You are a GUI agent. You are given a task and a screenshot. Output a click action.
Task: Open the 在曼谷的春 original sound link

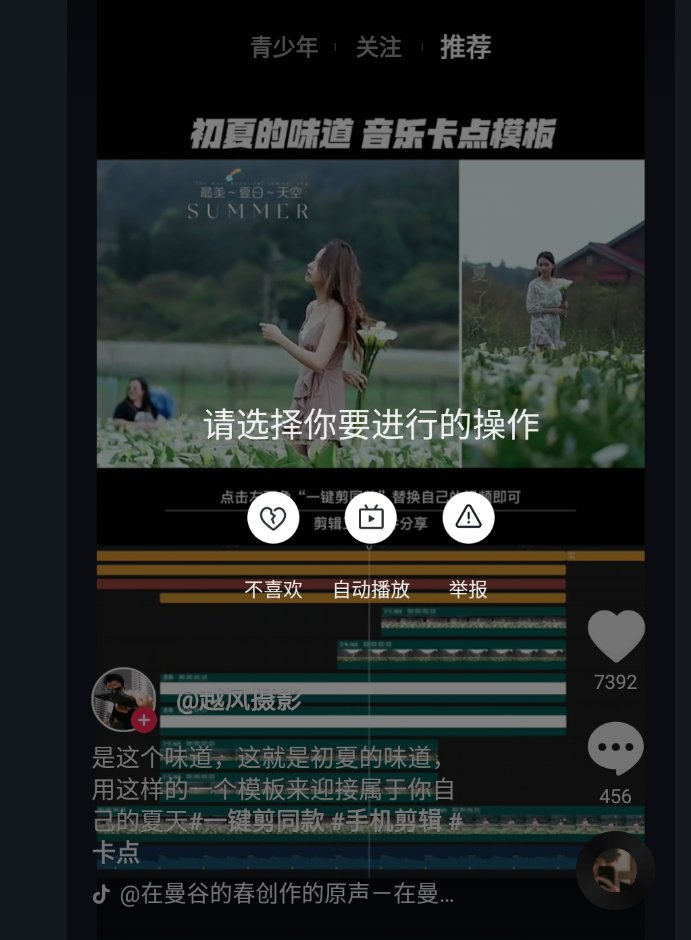pyautogui.click(x=285, y=894)
